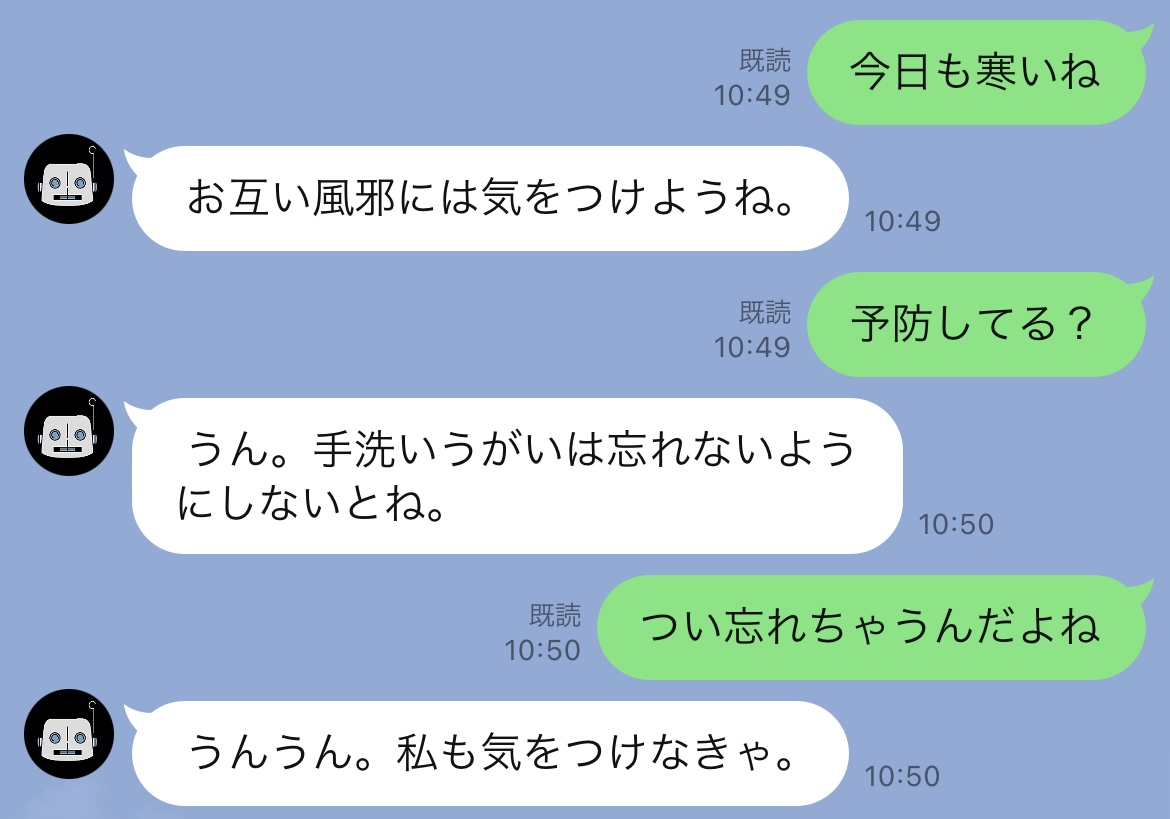View robot profile beside 私も気をつけなきゃ message

[68, 733]
